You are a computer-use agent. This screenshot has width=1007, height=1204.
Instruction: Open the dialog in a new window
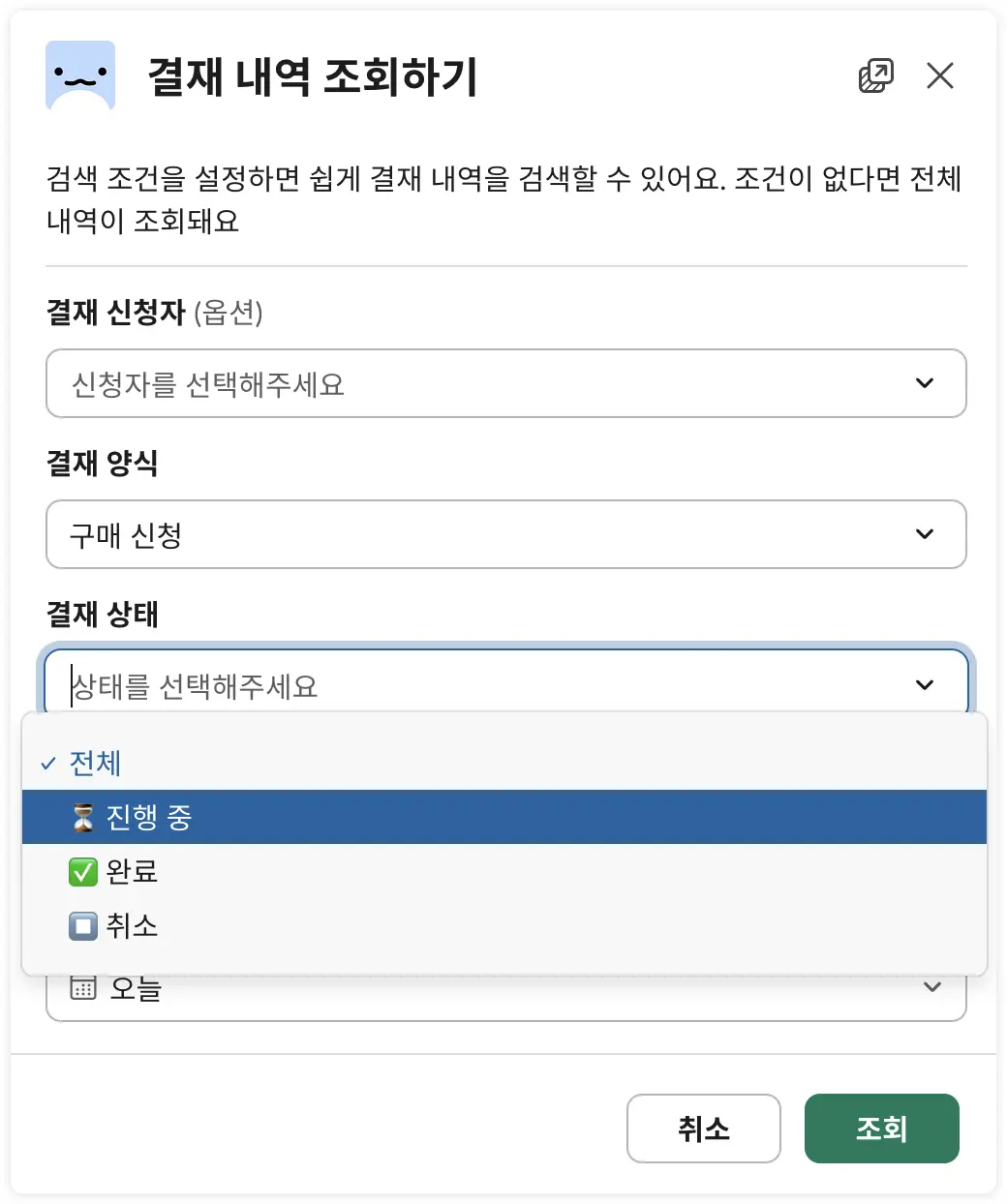pyautogui.click(x=876, y=75)
